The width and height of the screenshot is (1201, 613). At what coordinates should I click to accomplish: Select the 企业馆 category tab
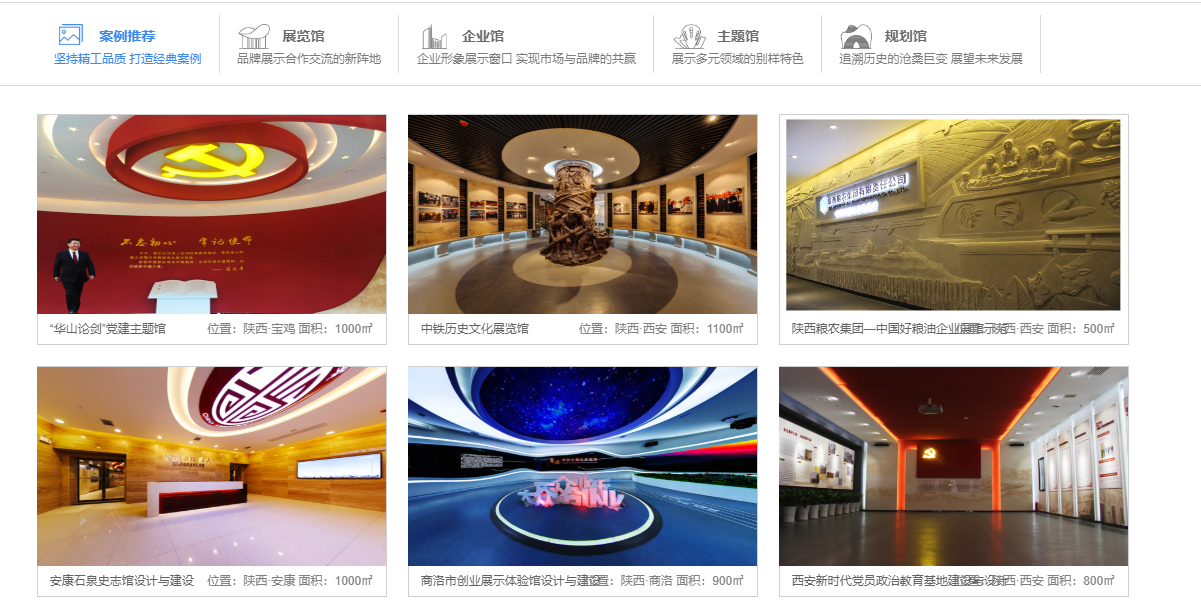click(482, 37)
